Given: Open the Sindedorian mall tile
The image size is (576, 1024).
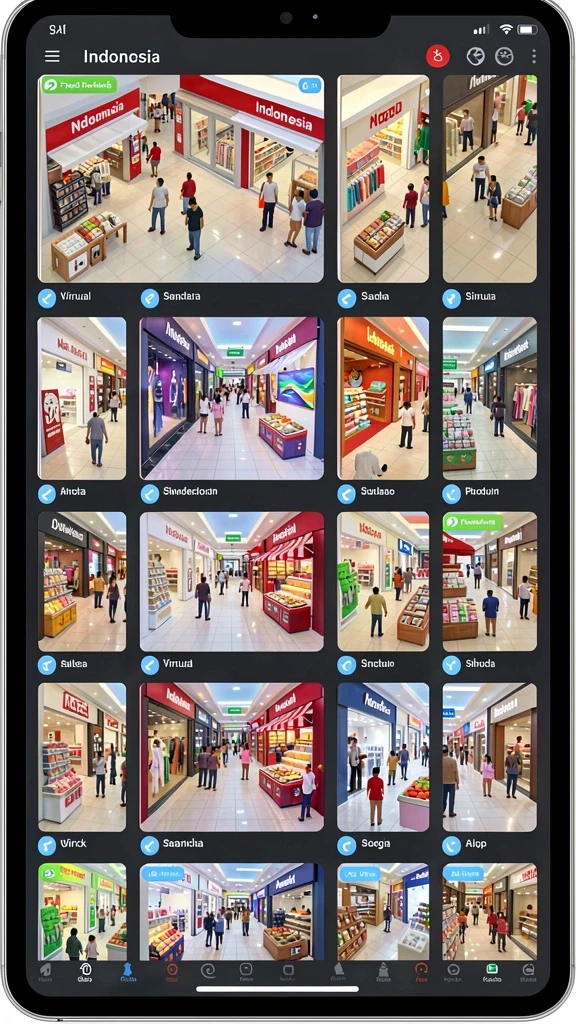Looking at the screenshot, I should tap(232, 398).
